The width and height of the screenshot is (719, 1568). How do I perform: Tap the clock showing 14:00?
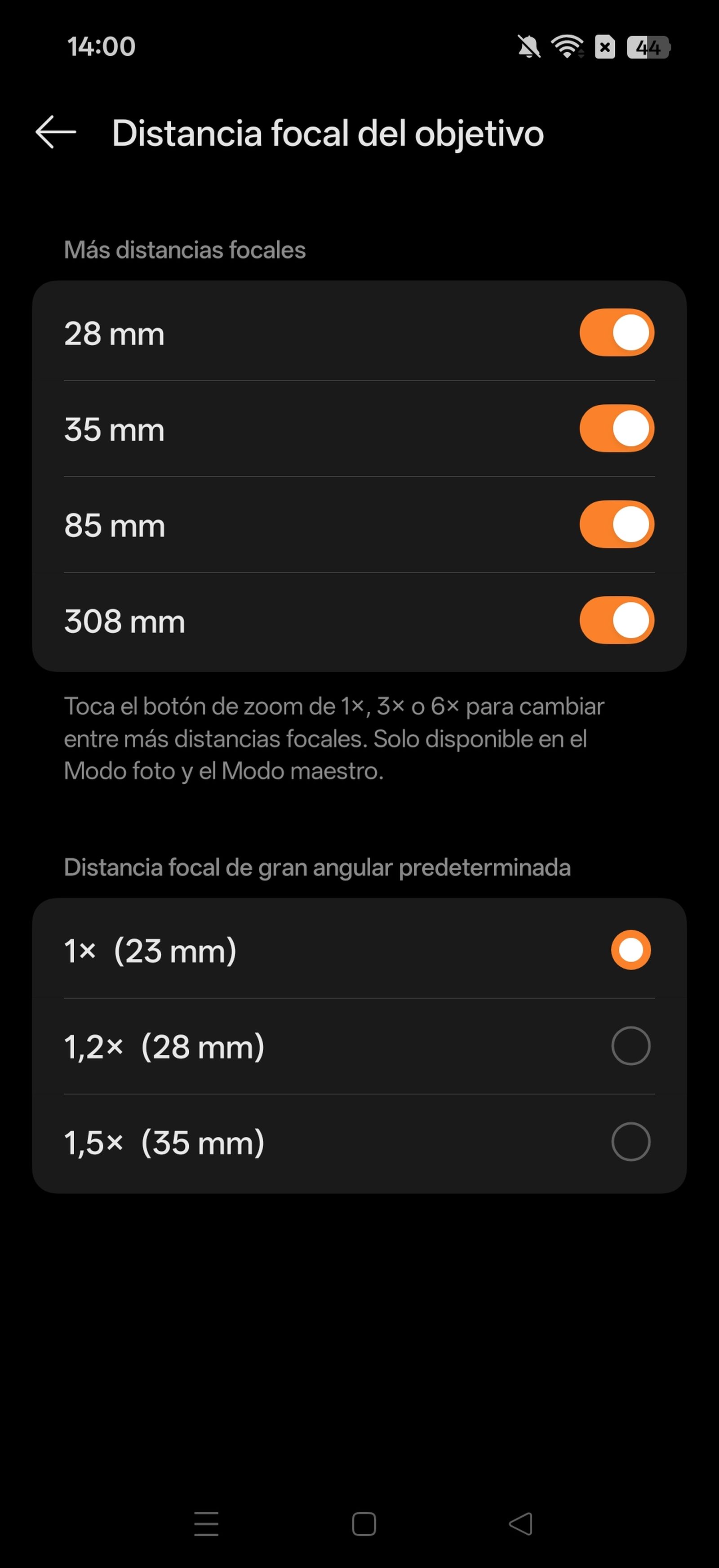100,46
